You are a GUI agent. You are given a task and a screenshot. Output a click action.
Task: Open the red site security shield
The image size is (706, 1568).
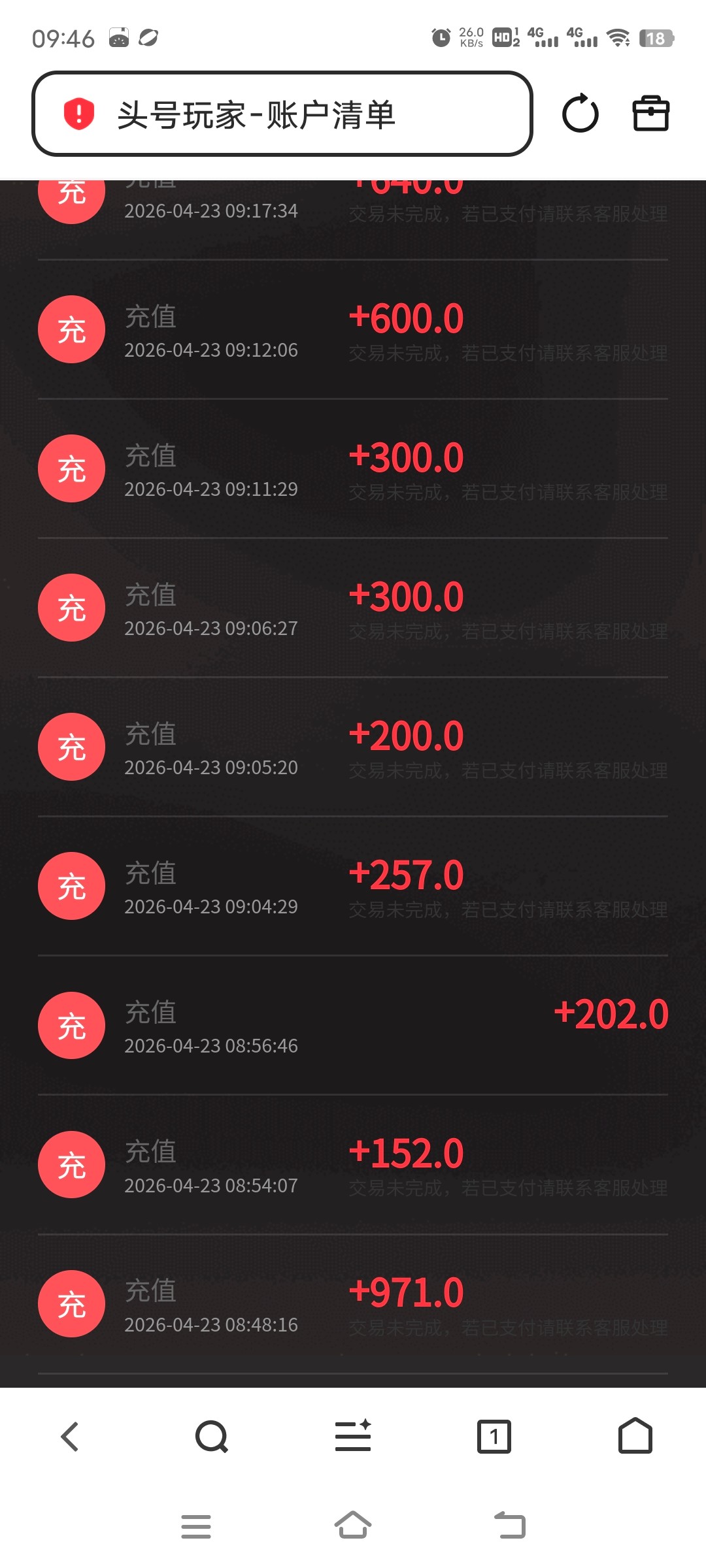coord(79,114)
